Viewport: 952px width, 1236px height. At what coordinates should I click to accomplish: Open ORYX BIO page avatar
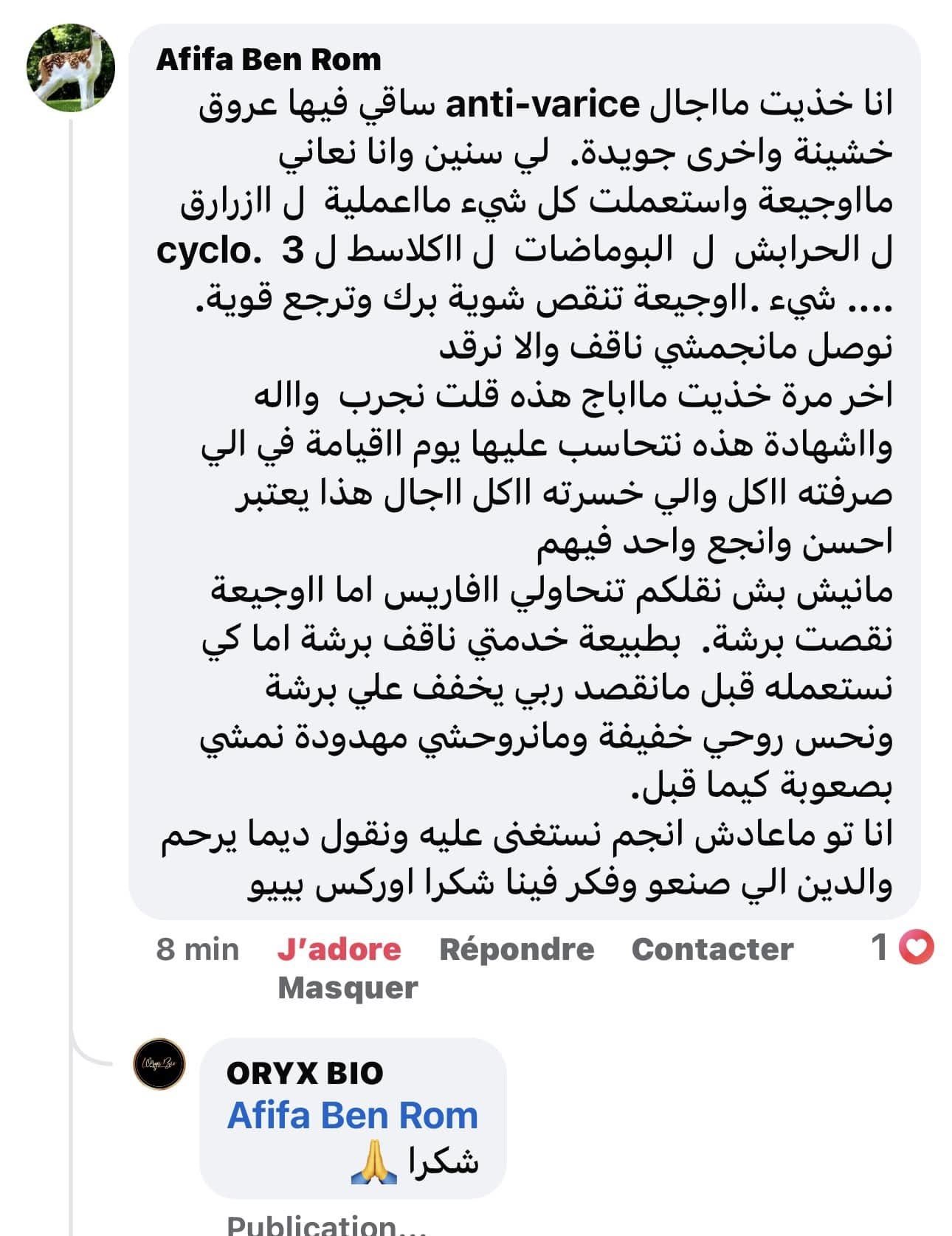point(159,1064)
